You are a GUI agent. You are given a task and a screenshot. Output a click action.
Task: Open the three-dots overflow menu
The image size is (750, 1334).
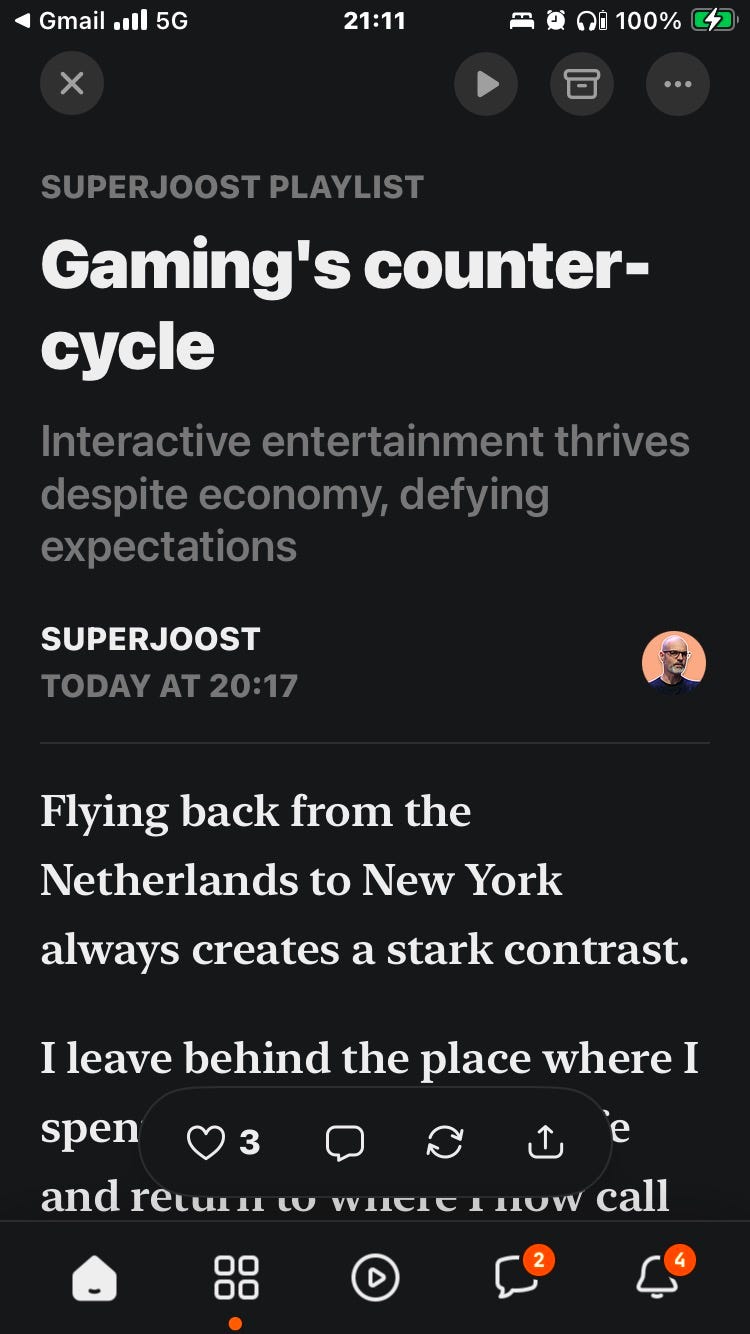pos(678,83)
